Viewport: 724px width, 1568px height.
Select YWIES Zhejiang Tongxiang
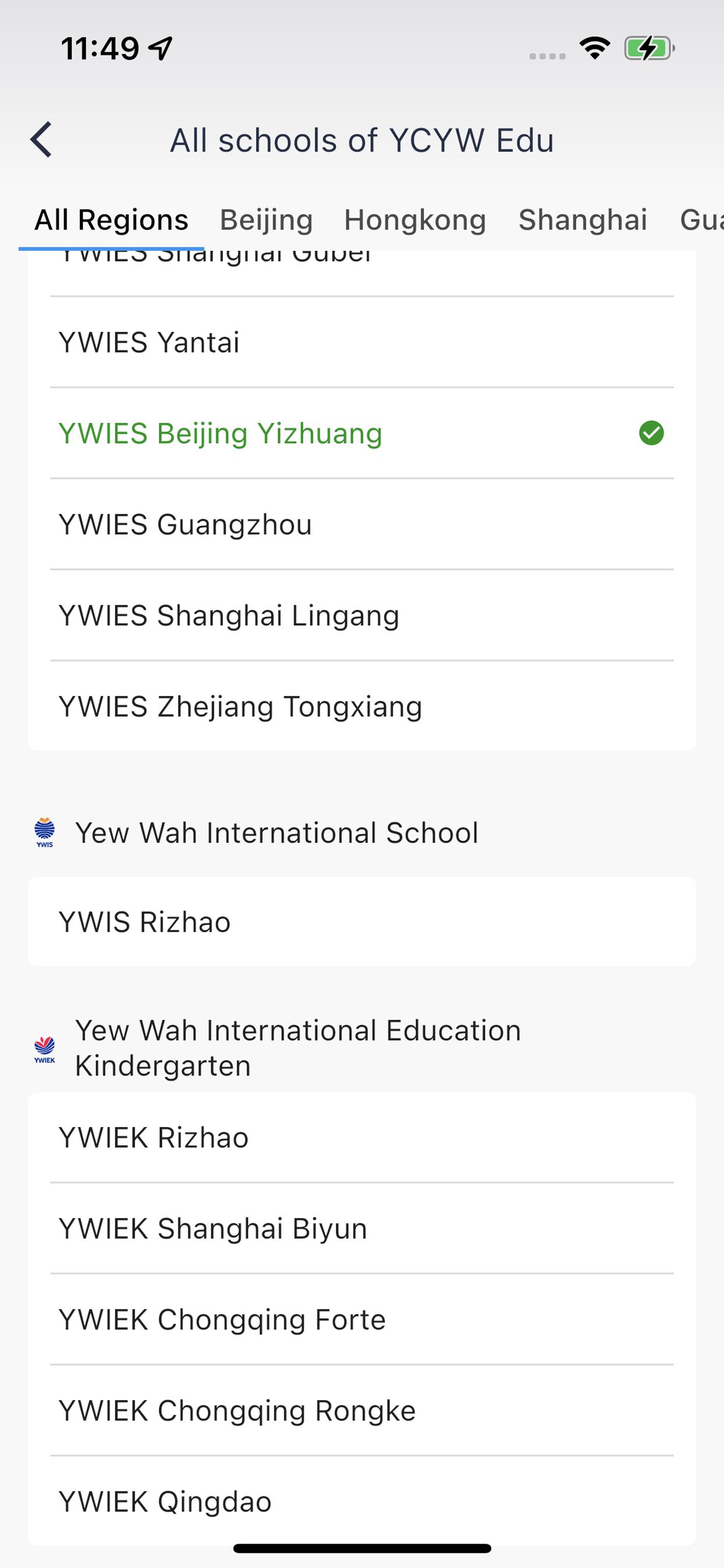click(x=362, y=706)
